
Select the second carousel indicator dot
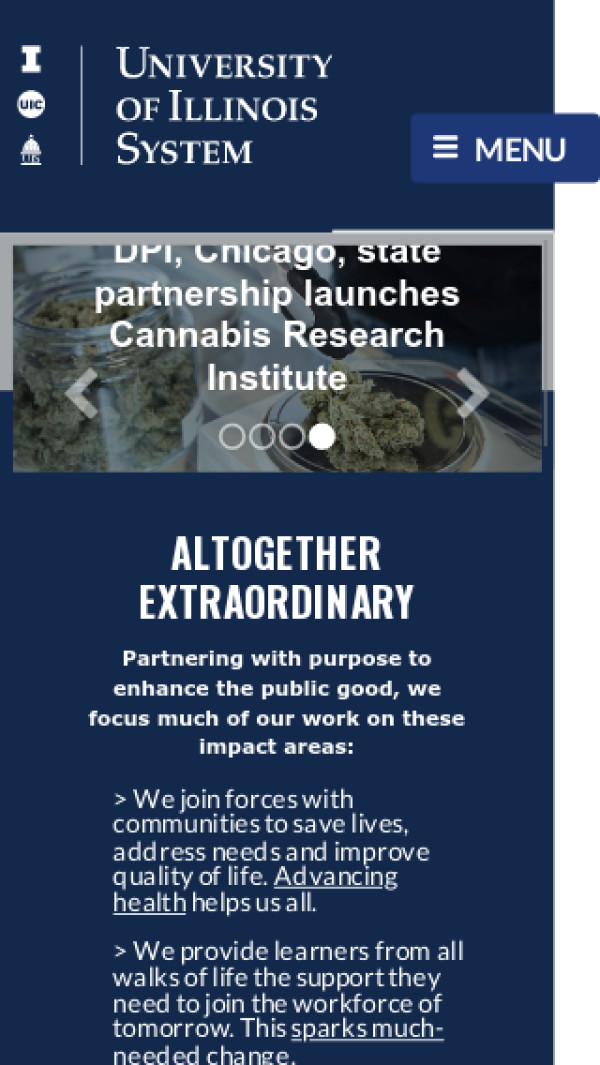coord(262,437)
